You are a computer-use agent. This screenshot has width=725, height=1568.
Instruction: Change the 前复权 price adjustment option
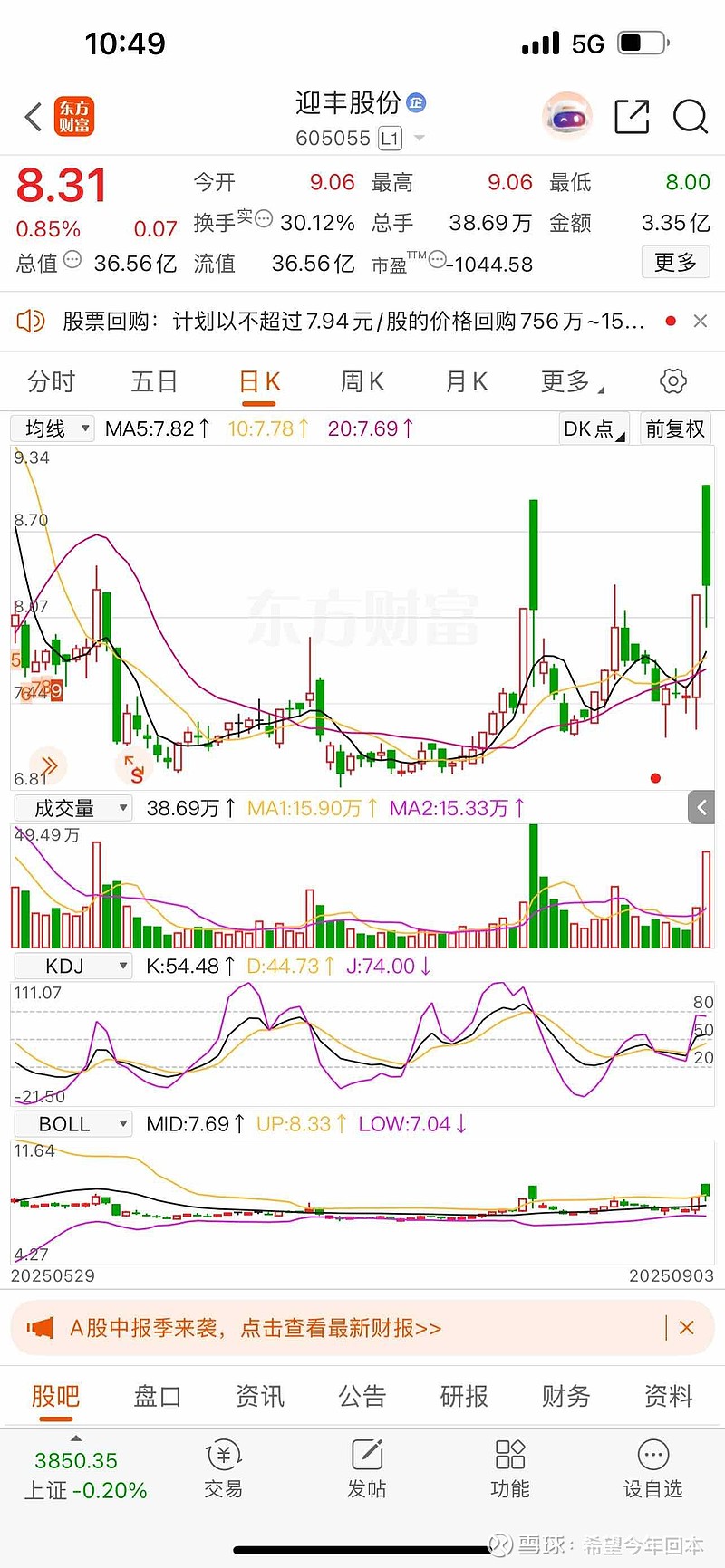point(674,428)
